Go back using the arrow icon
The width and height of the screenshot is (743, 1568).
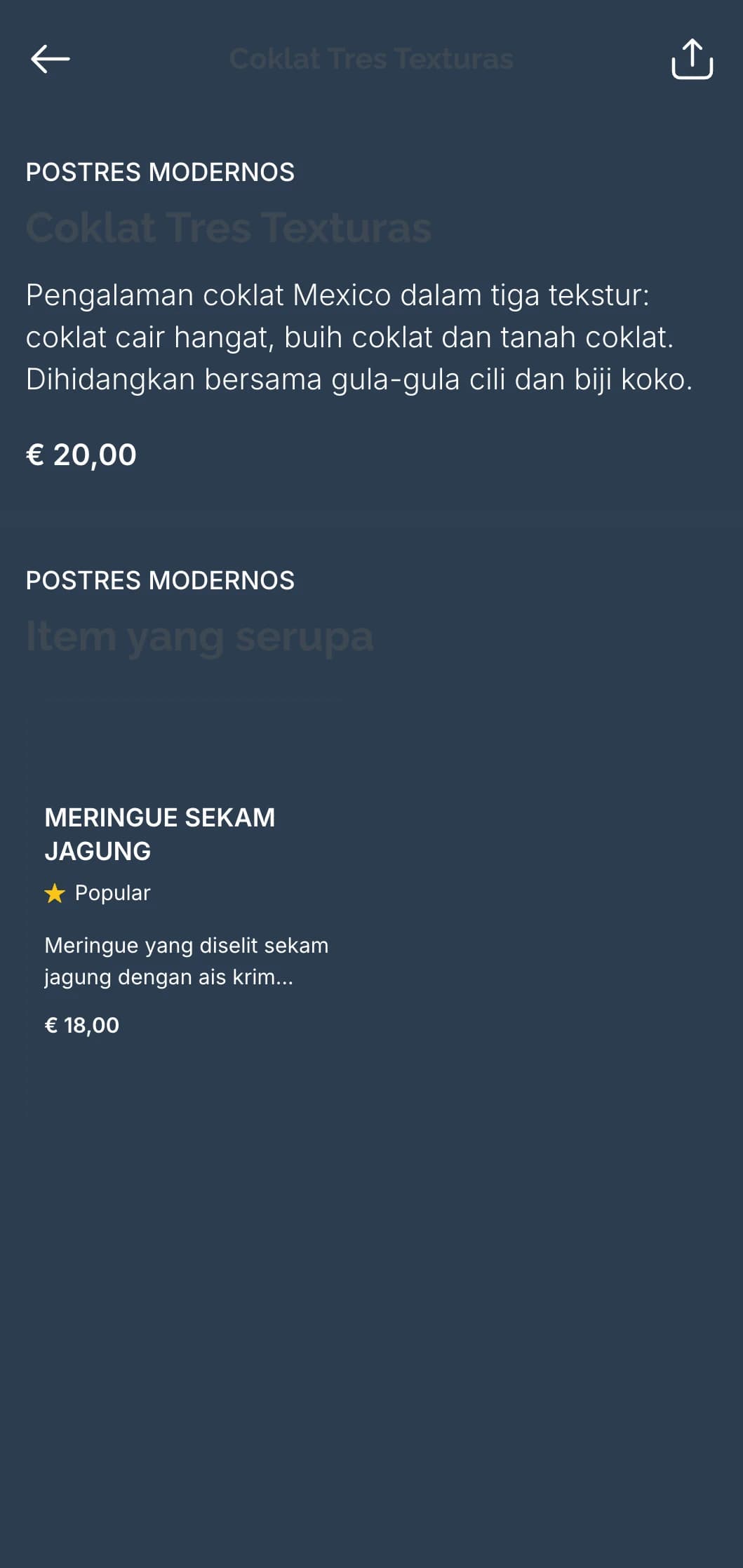click(x=50, y=59)
